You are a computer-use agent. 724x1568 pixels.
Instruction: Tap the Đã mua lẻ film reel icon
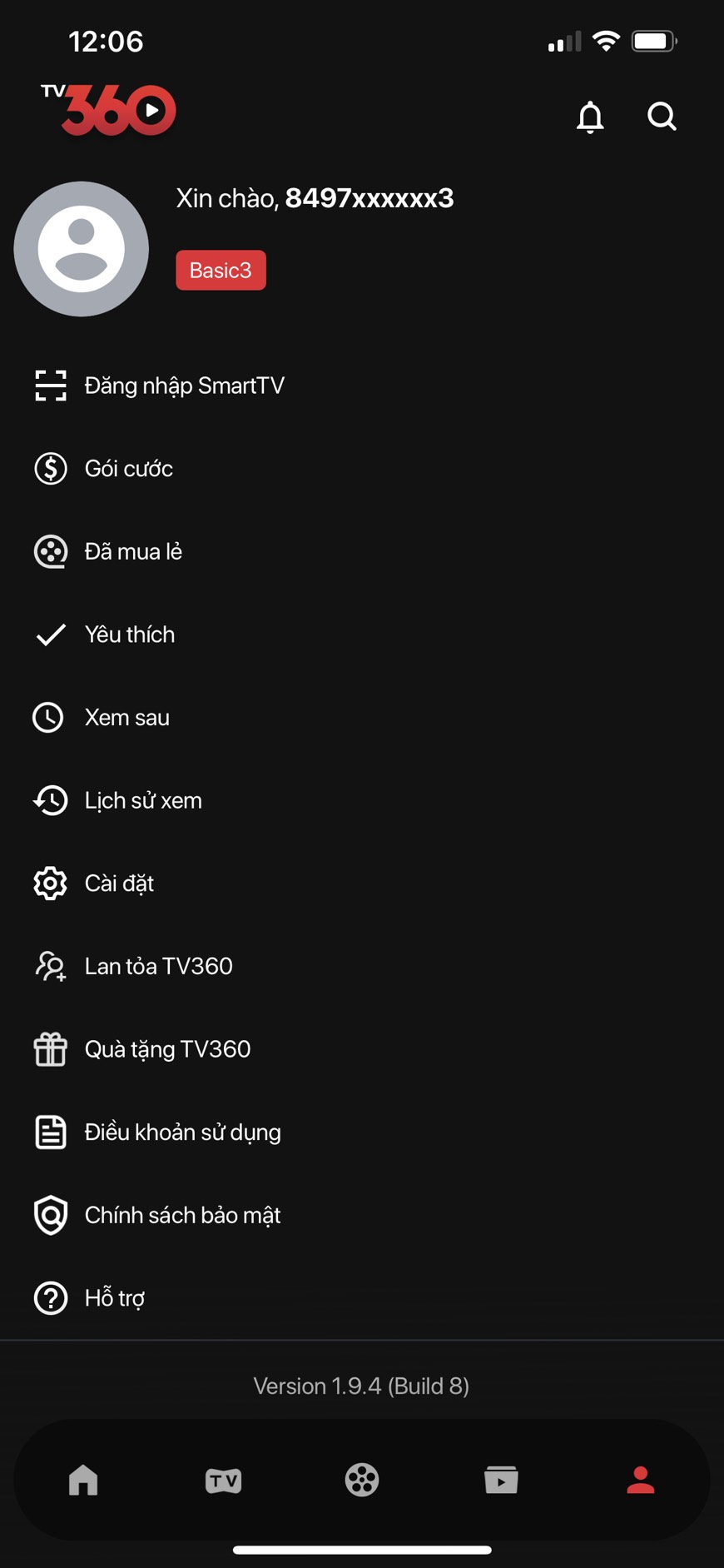click(50, 551)
